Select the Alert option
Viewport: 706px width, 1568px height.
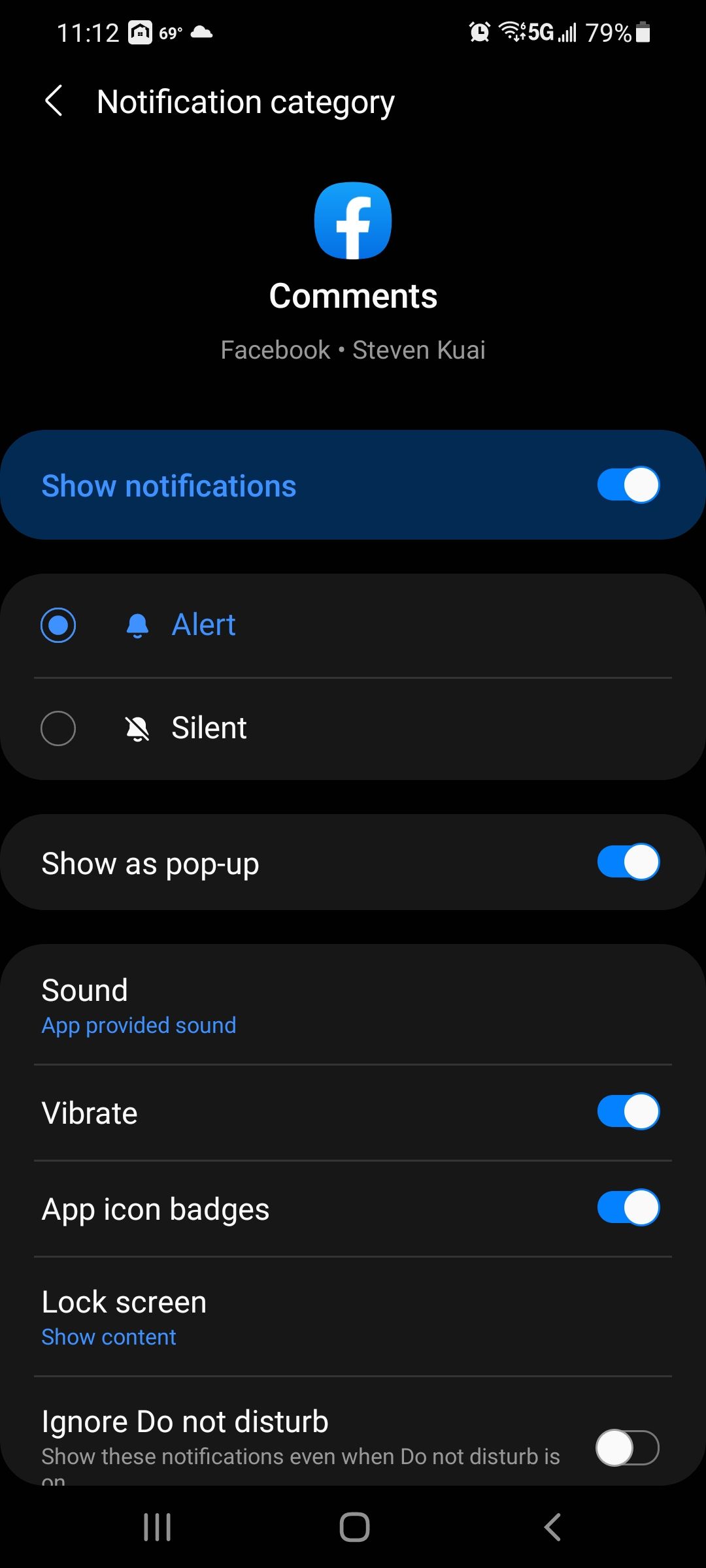pyautogui.click(x=58, y=625)
